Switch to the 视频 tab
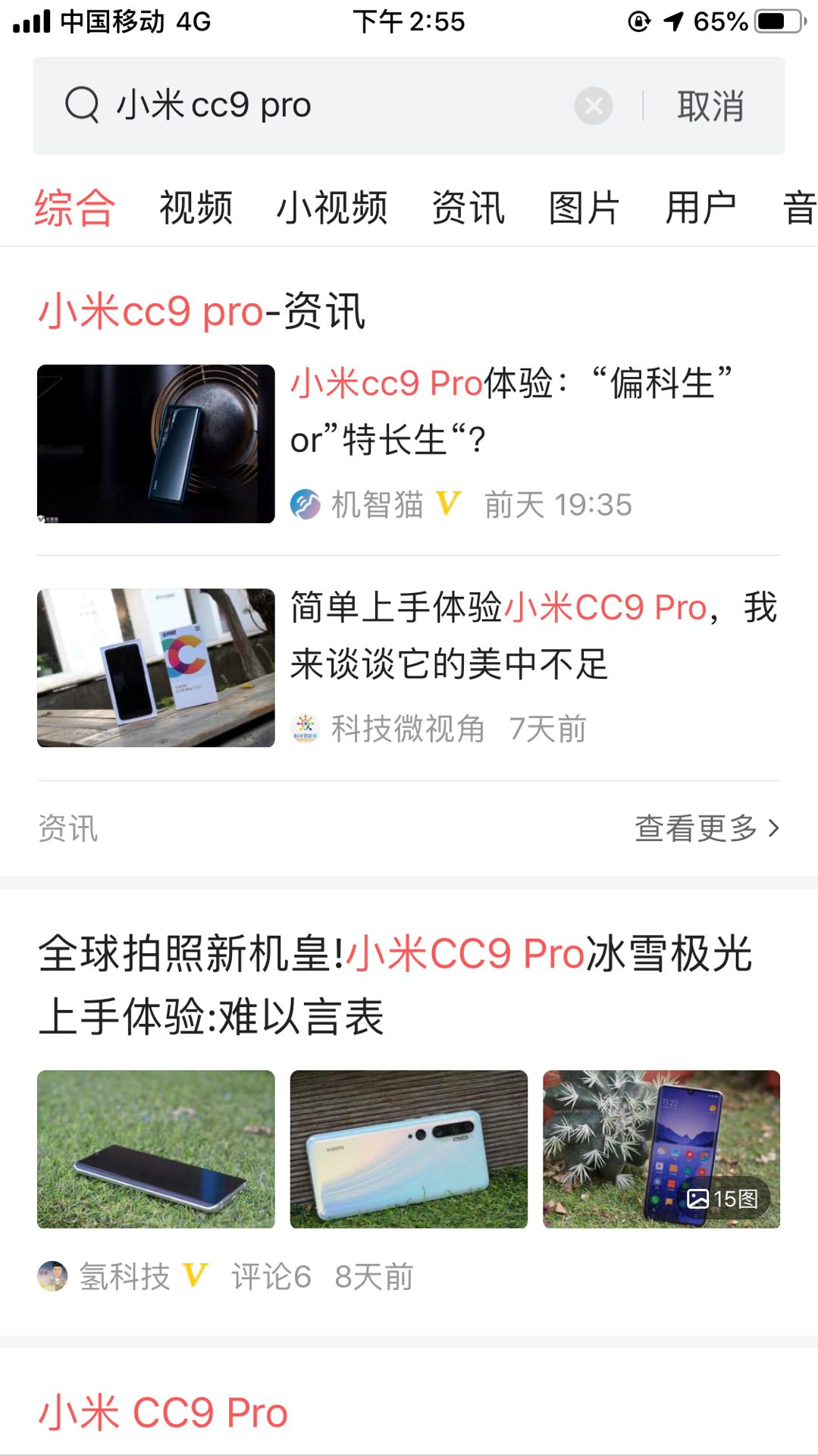Screen dimensions: 818x1456 [x=194, y=207]
